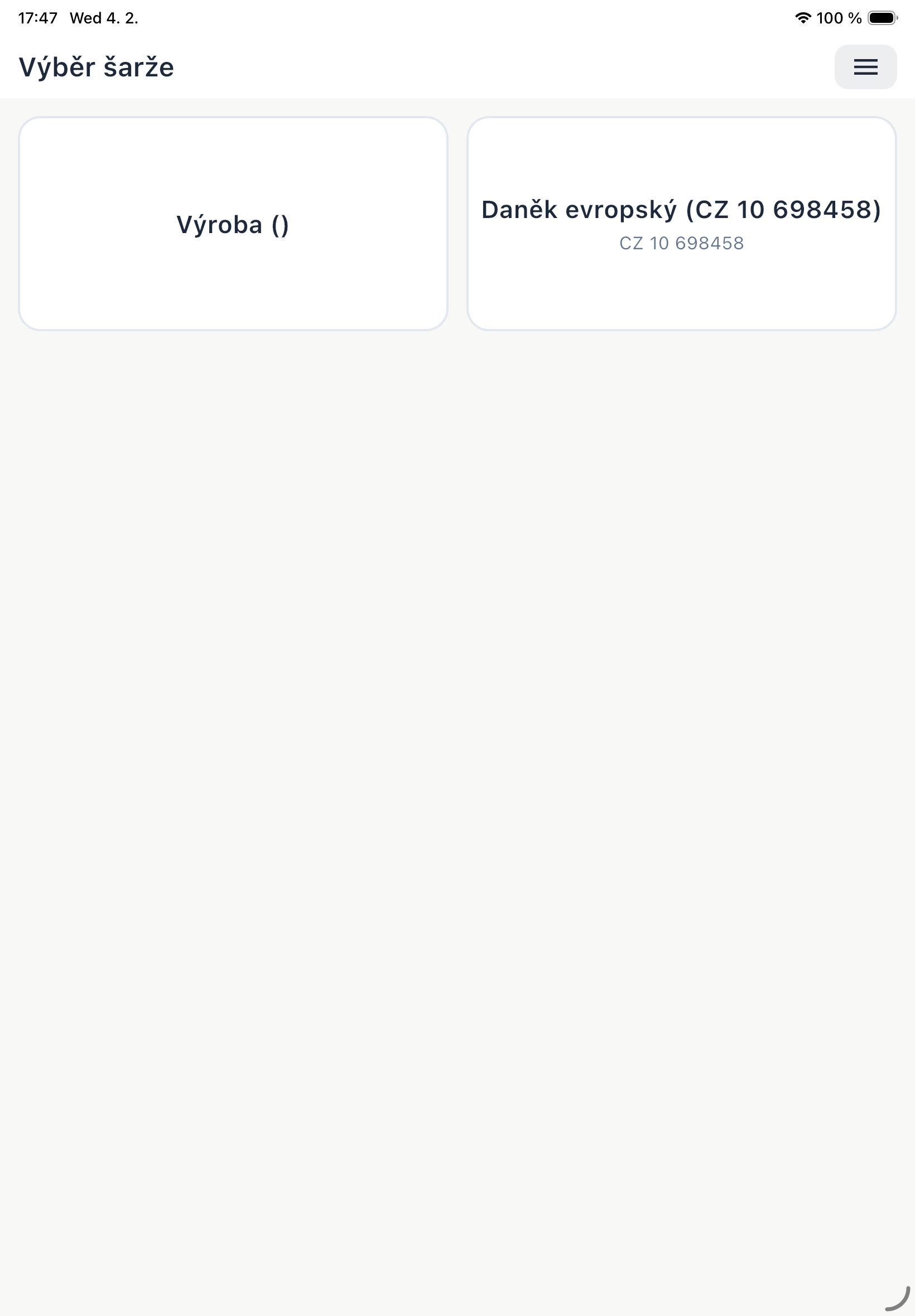Click the date Wed 4. 2.
Screen dimensions: 915x1316
coord(104,17)
